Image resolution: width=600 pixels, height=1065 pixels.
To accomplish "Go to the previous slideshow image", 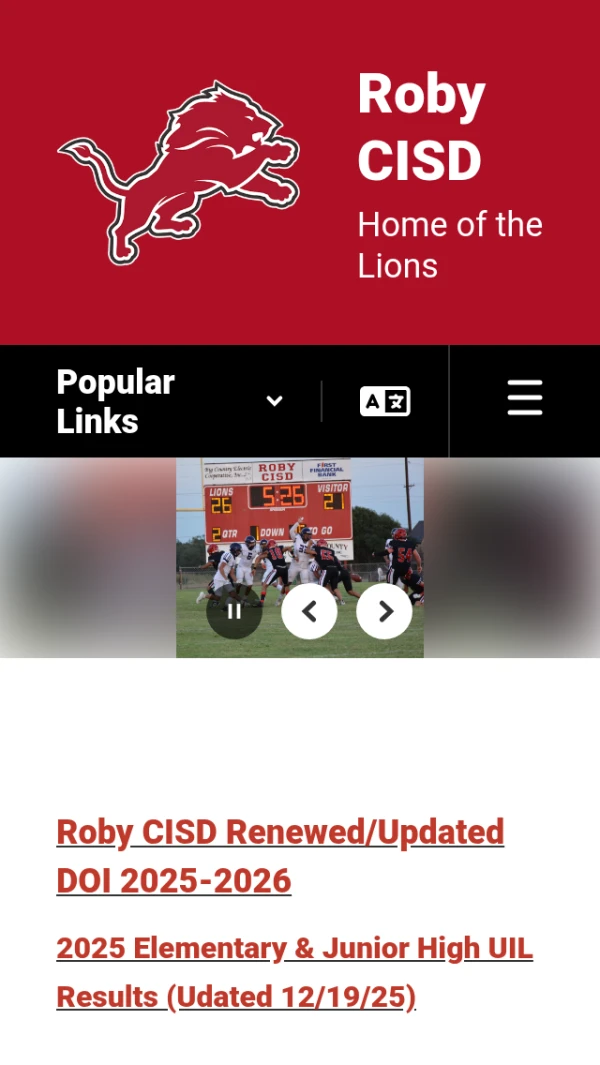I will (x=309, y=611).
